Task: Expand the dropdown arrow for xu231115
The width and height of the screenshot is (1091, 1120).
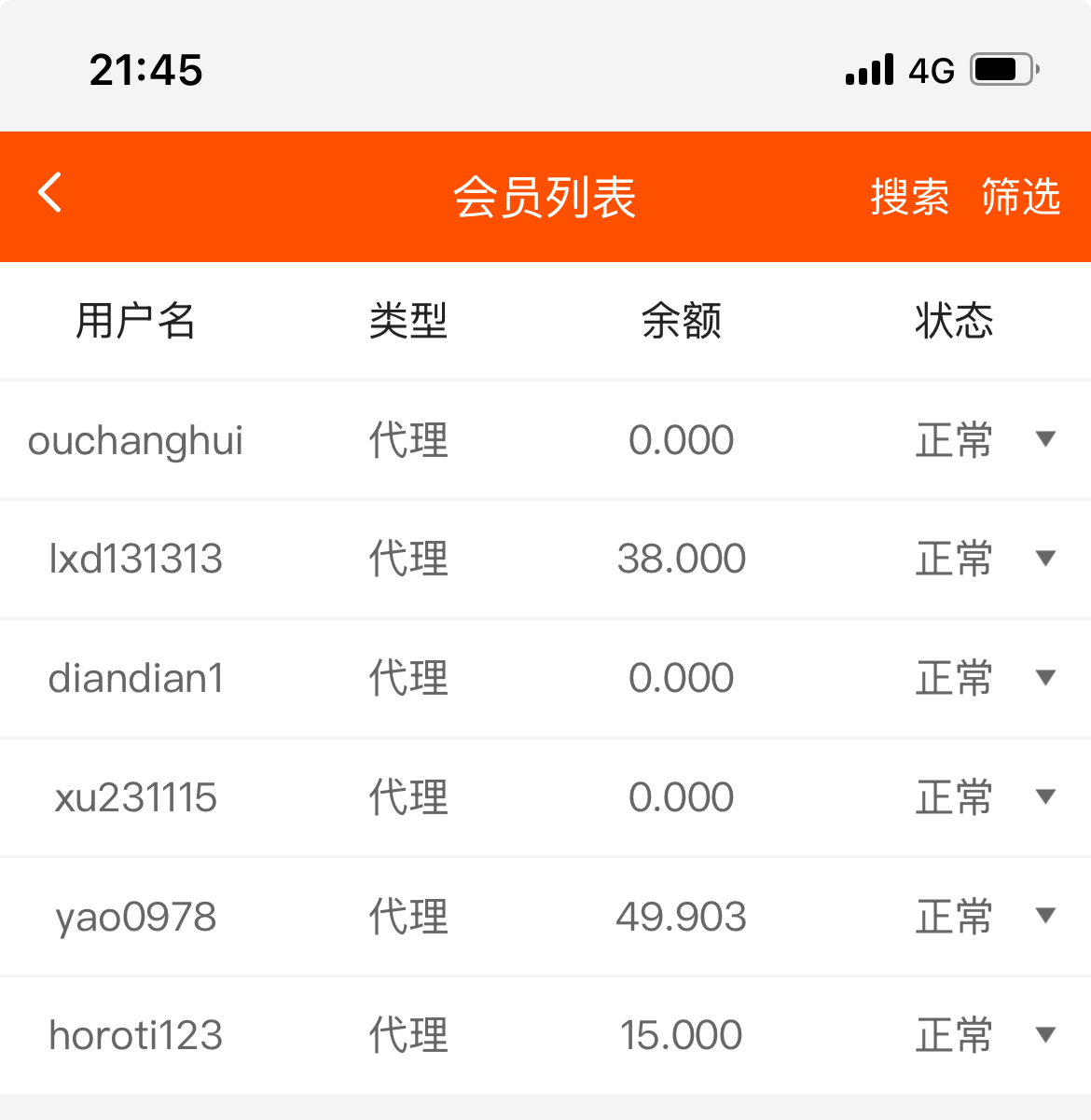Action: point(1045,796)
